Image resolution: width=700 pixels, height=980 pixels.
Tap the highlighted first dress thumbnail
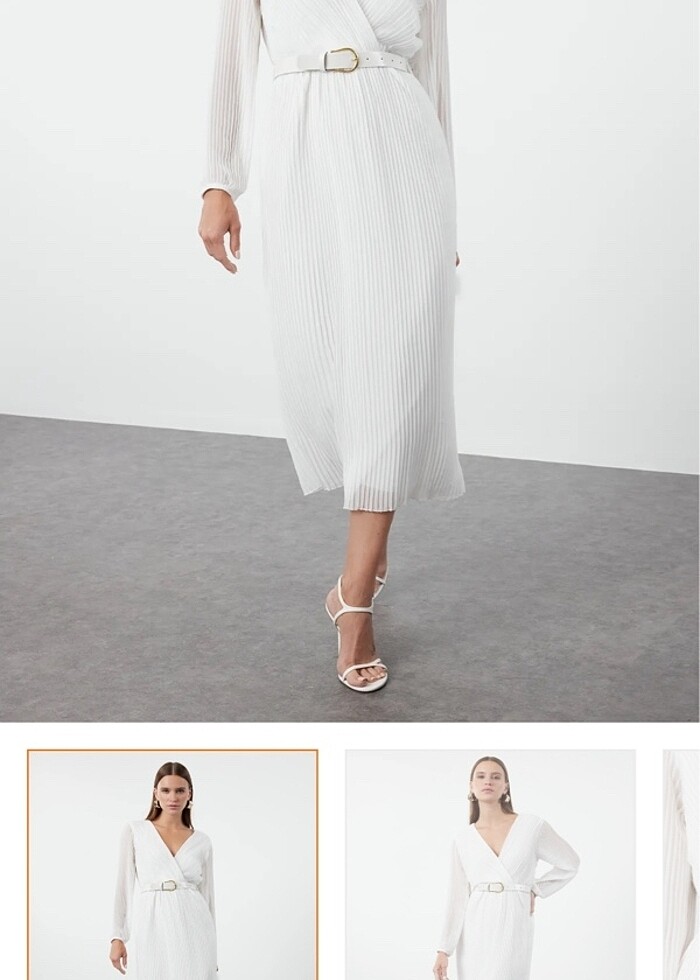[172, 865]
